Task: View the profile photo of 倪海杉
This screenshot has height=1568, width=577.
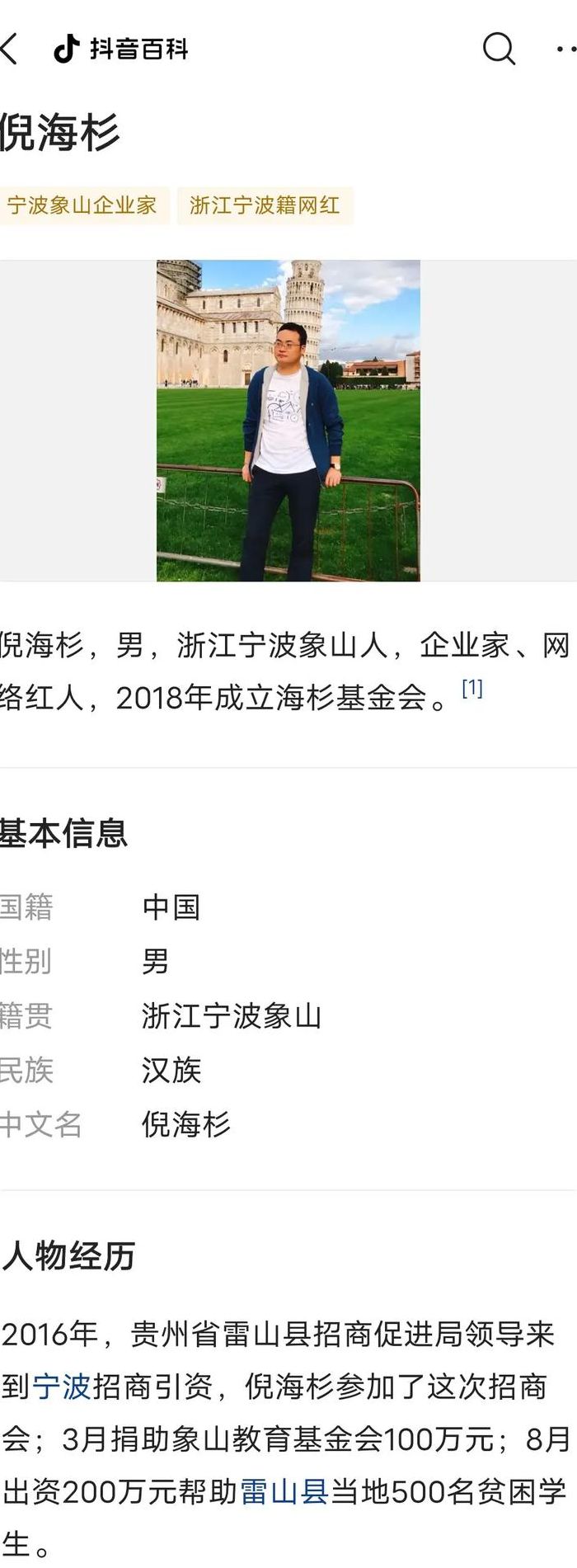Action: click(x=288, y=421)
